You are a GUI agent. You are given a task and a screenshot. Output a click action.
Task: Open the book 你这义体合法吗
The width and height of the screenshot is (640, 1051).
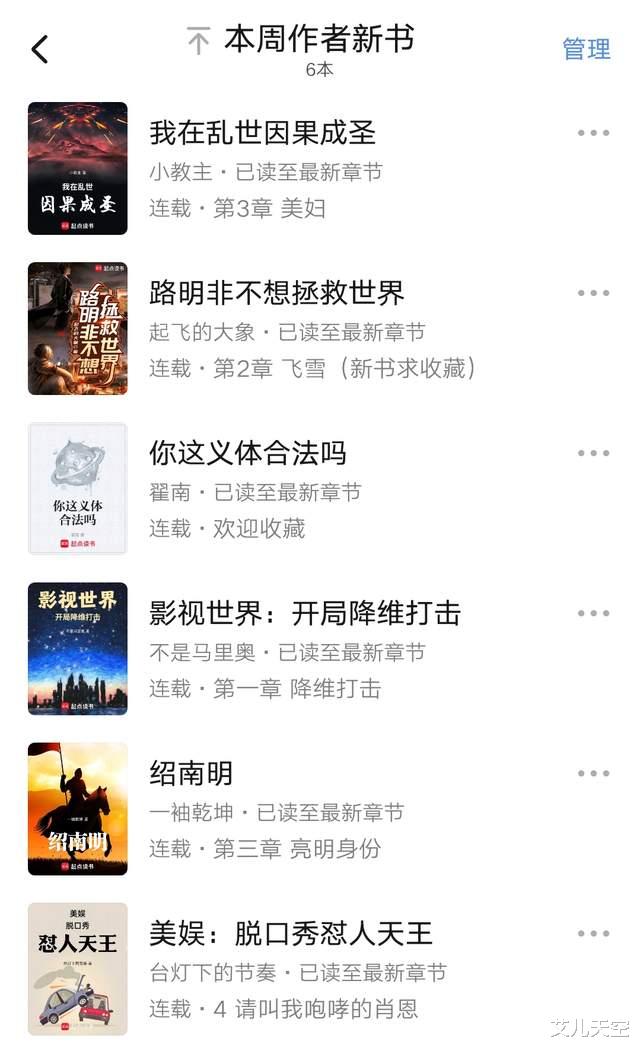tap(247, 453)
